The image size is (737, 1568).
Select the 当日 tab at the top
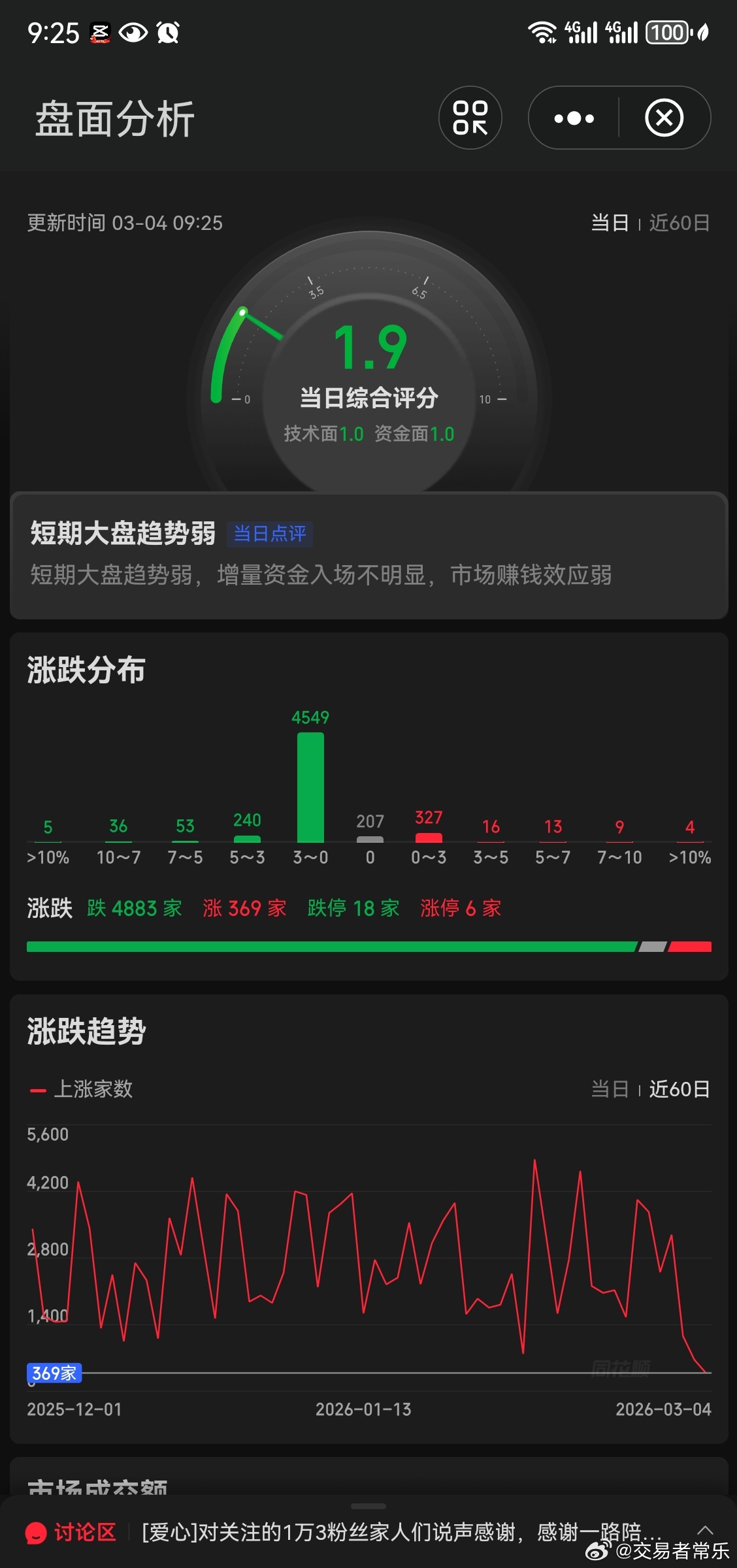point(609,223)
